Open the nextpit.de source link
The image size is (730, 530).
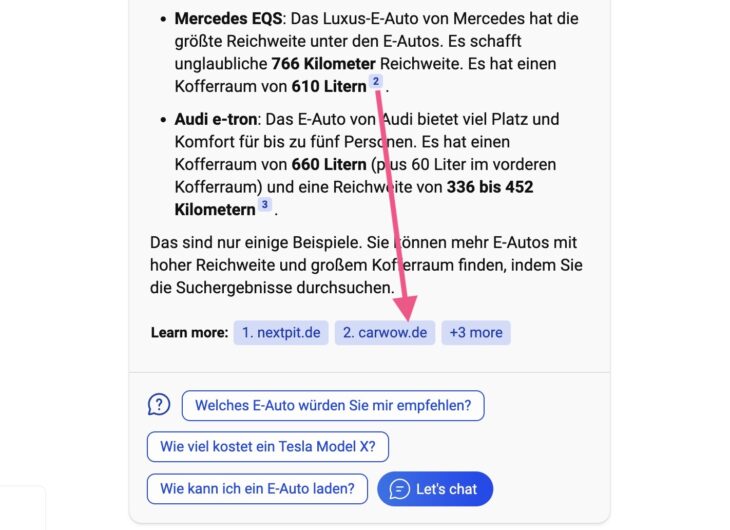coord(281,332)
